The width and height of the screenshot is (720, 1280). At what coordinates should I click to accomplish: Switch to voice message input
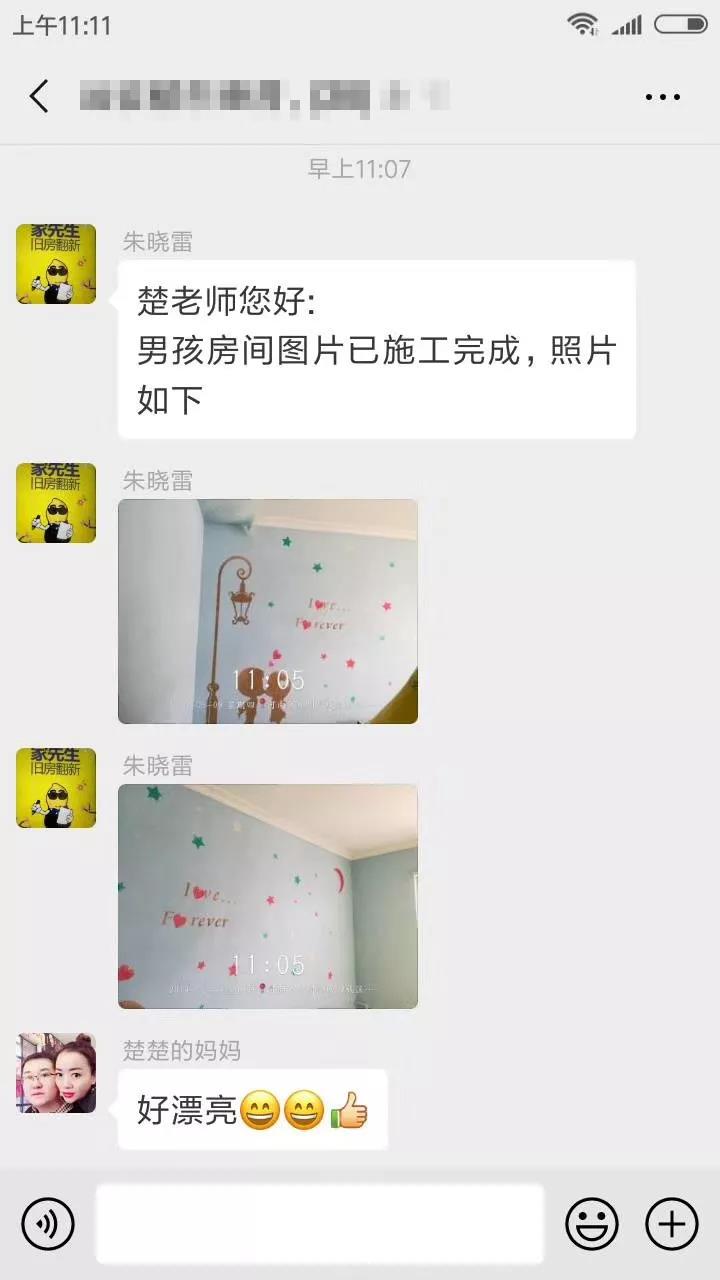[x=48, y=1223]
